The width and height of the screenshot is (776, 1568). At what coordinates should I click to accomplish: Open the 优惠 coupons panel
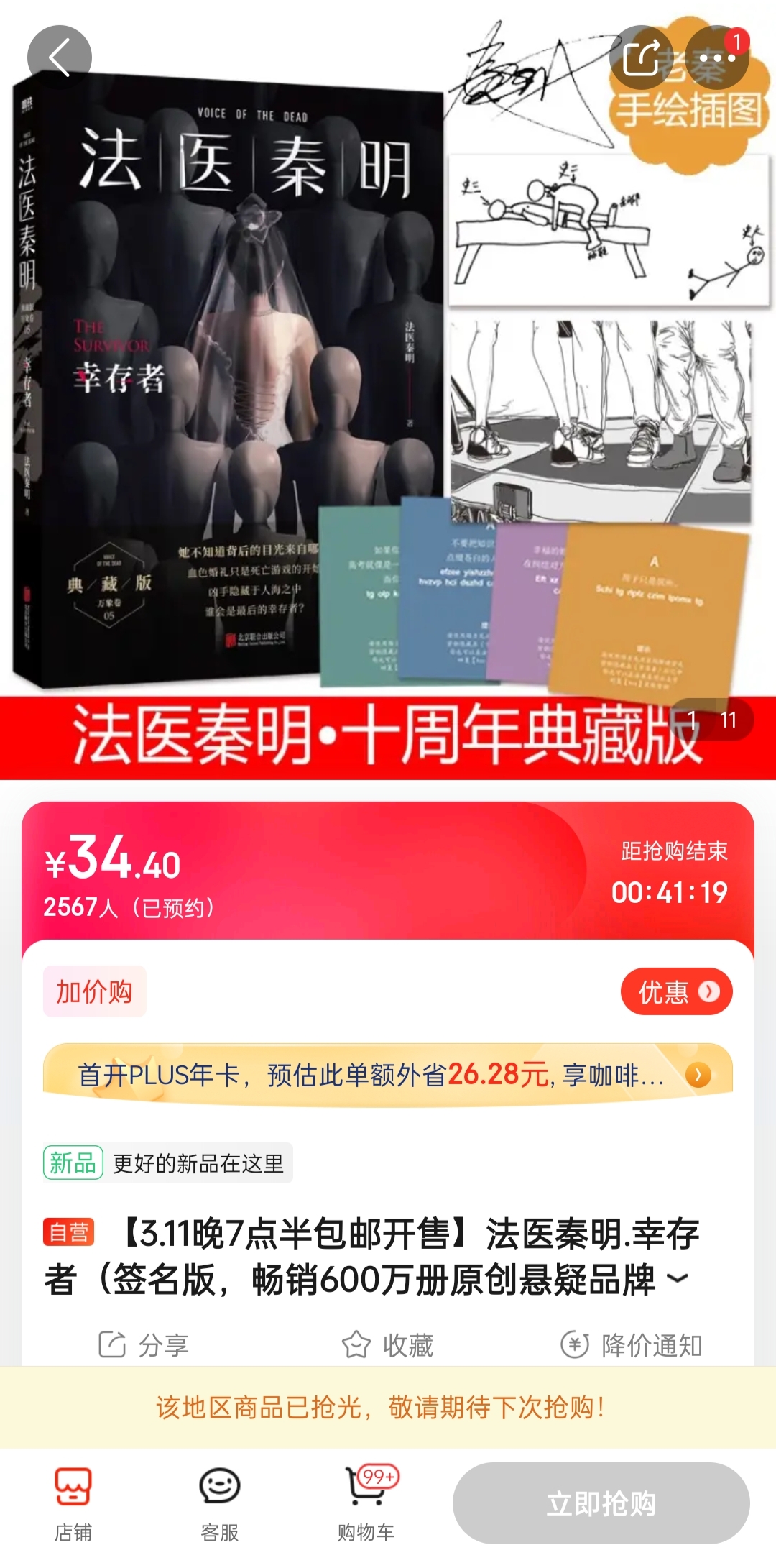coord(676,992)
